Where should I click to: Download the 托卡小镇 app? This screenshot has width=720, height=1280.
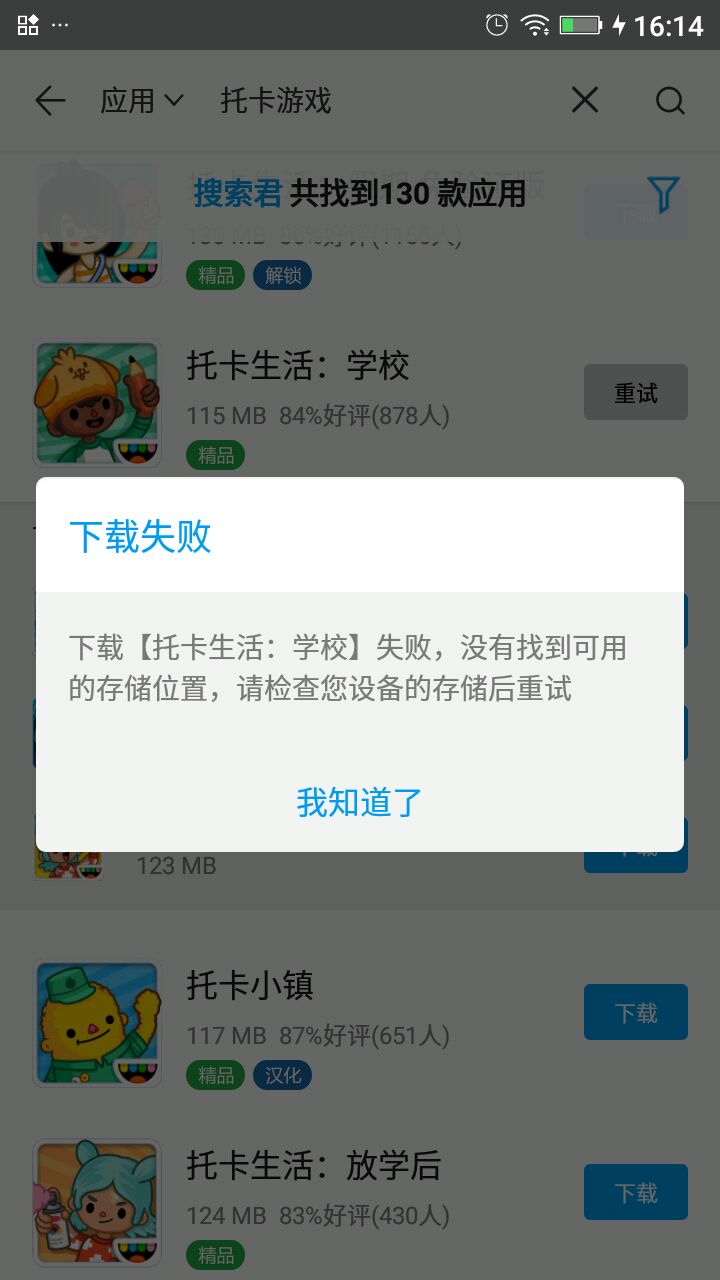[635, 1012]
